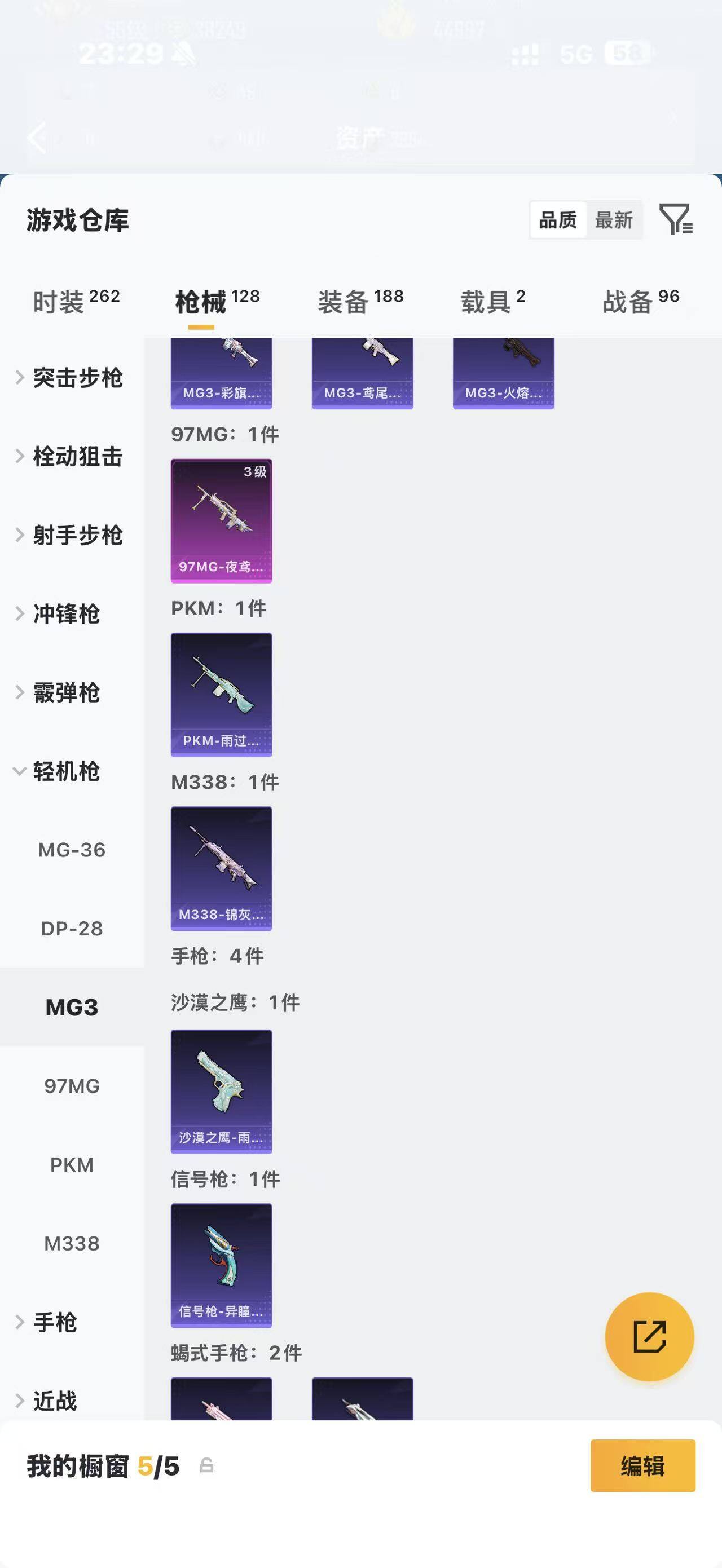Image resolution: width=722 pixels, height=1568 pixels.
Task: Open the 97MG-夜鸢 weapon card
Action: coord(222,521)
